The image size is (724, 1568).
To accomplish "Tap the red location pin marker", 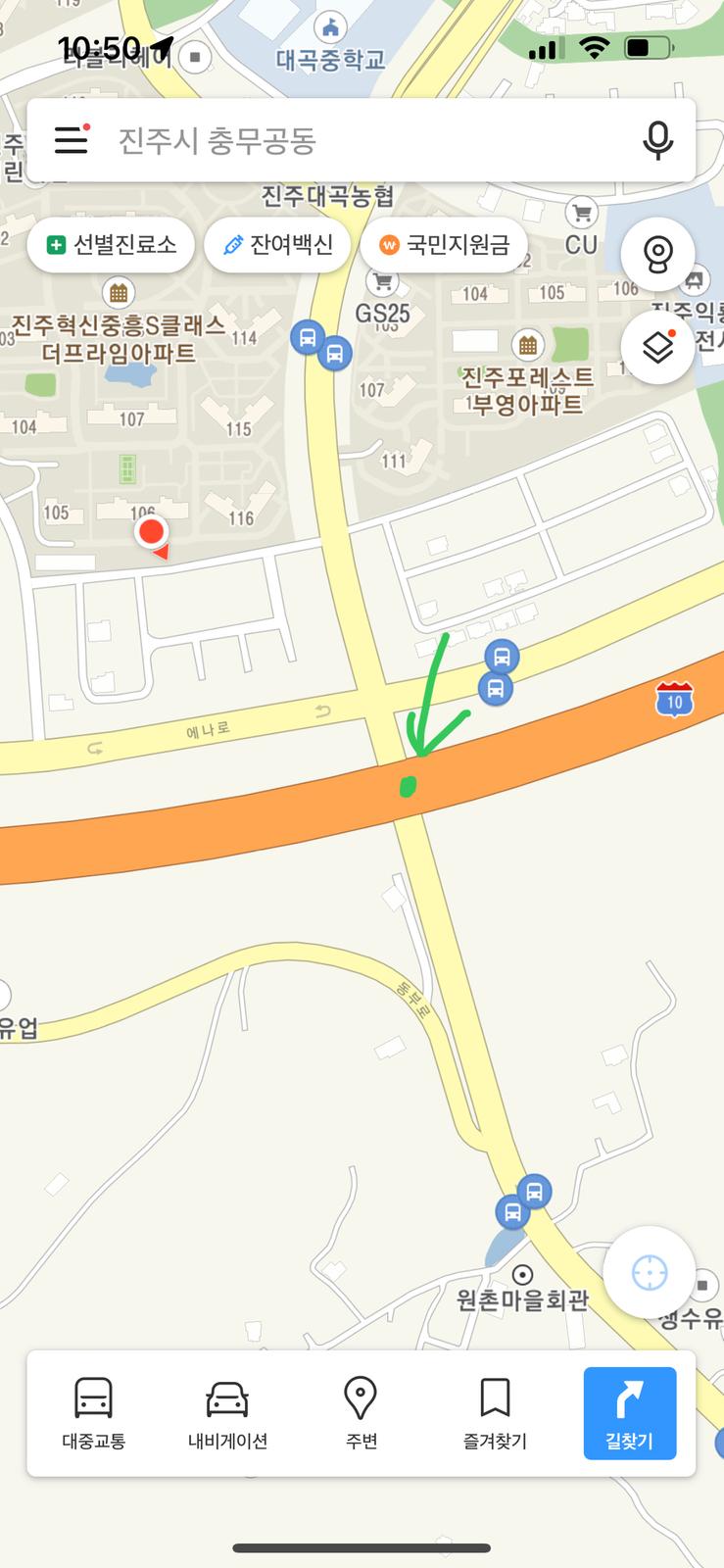I will (151, 533).
